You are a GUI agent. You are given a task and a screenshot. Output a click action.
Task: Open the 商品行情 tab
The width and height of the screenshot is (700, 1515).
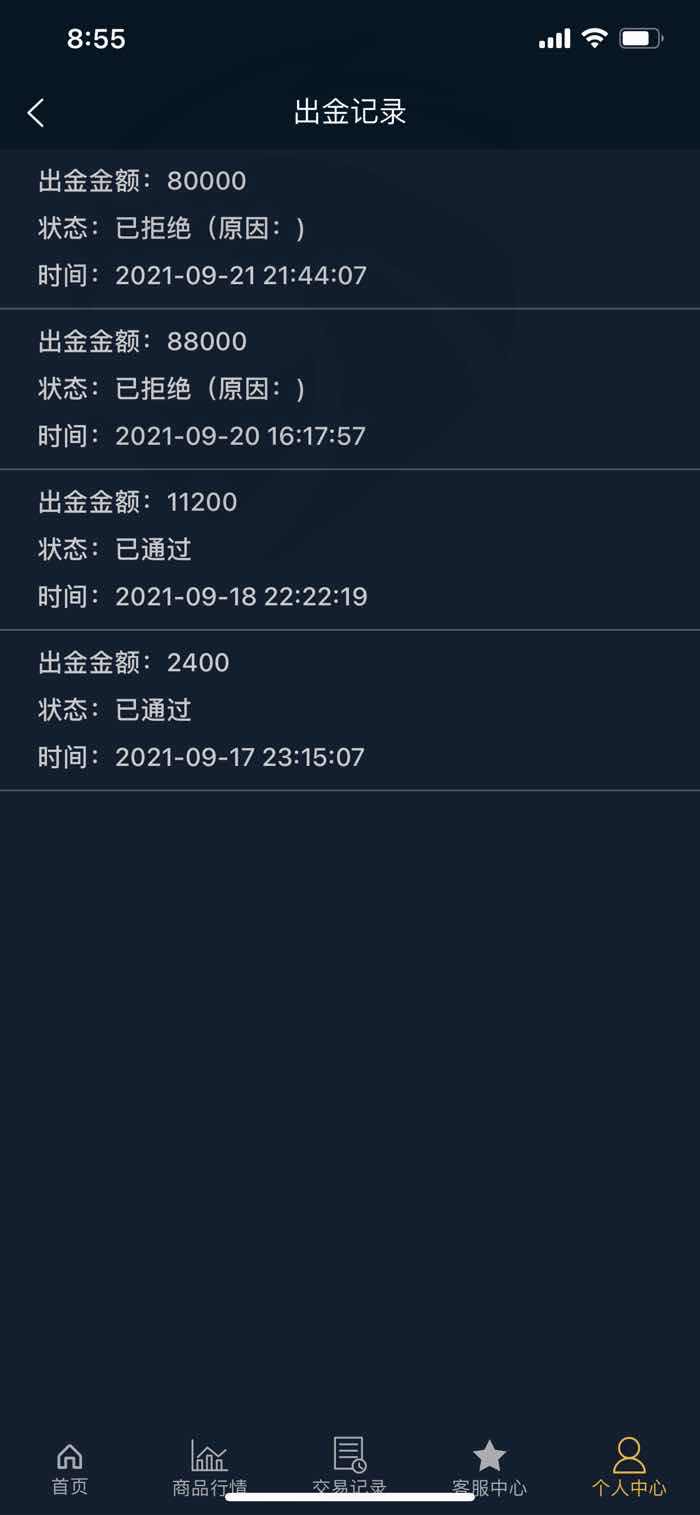point(209,1468)
